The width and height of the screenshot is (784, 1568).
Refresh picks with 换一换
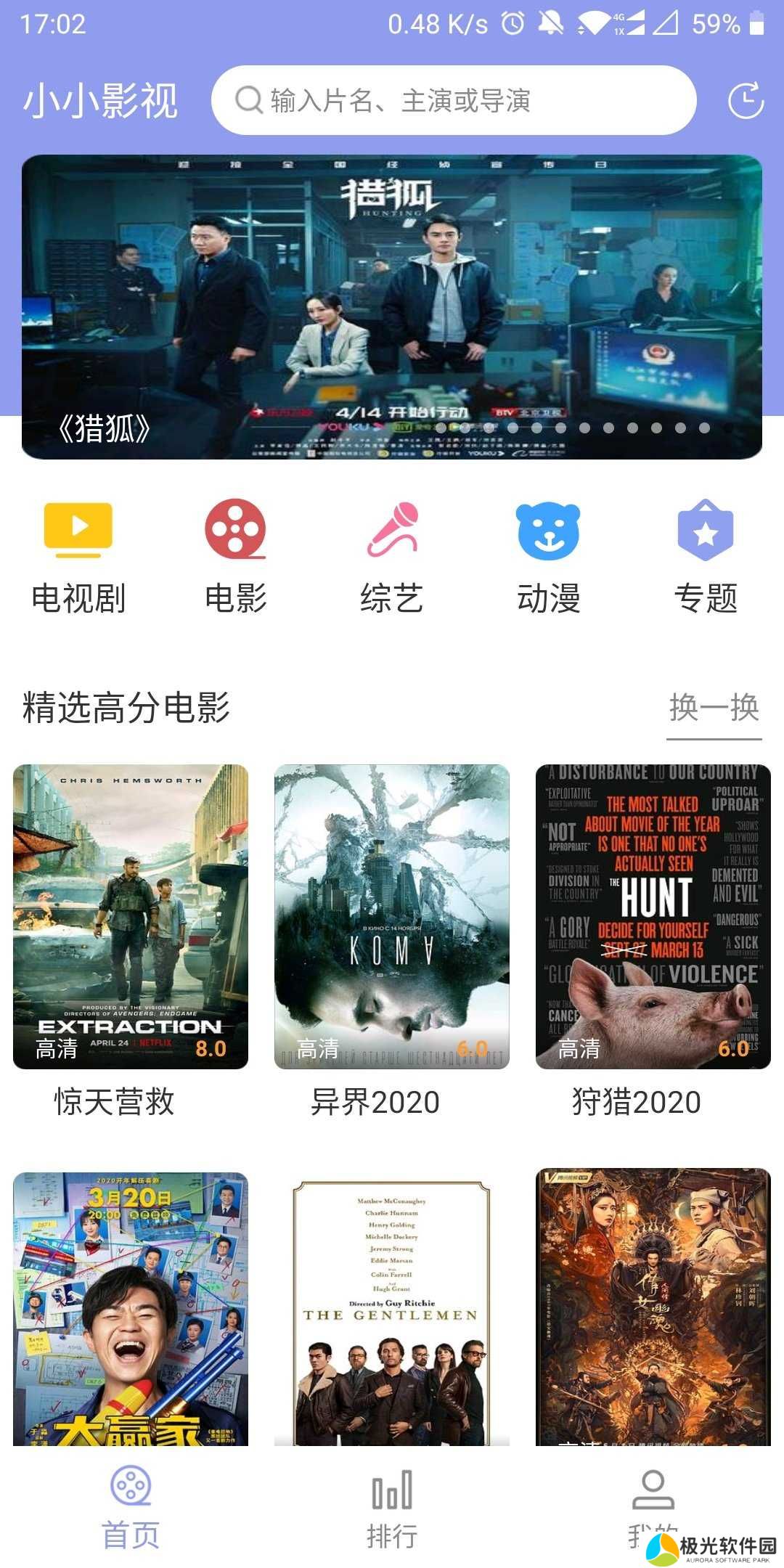click(x=714, y=708)
